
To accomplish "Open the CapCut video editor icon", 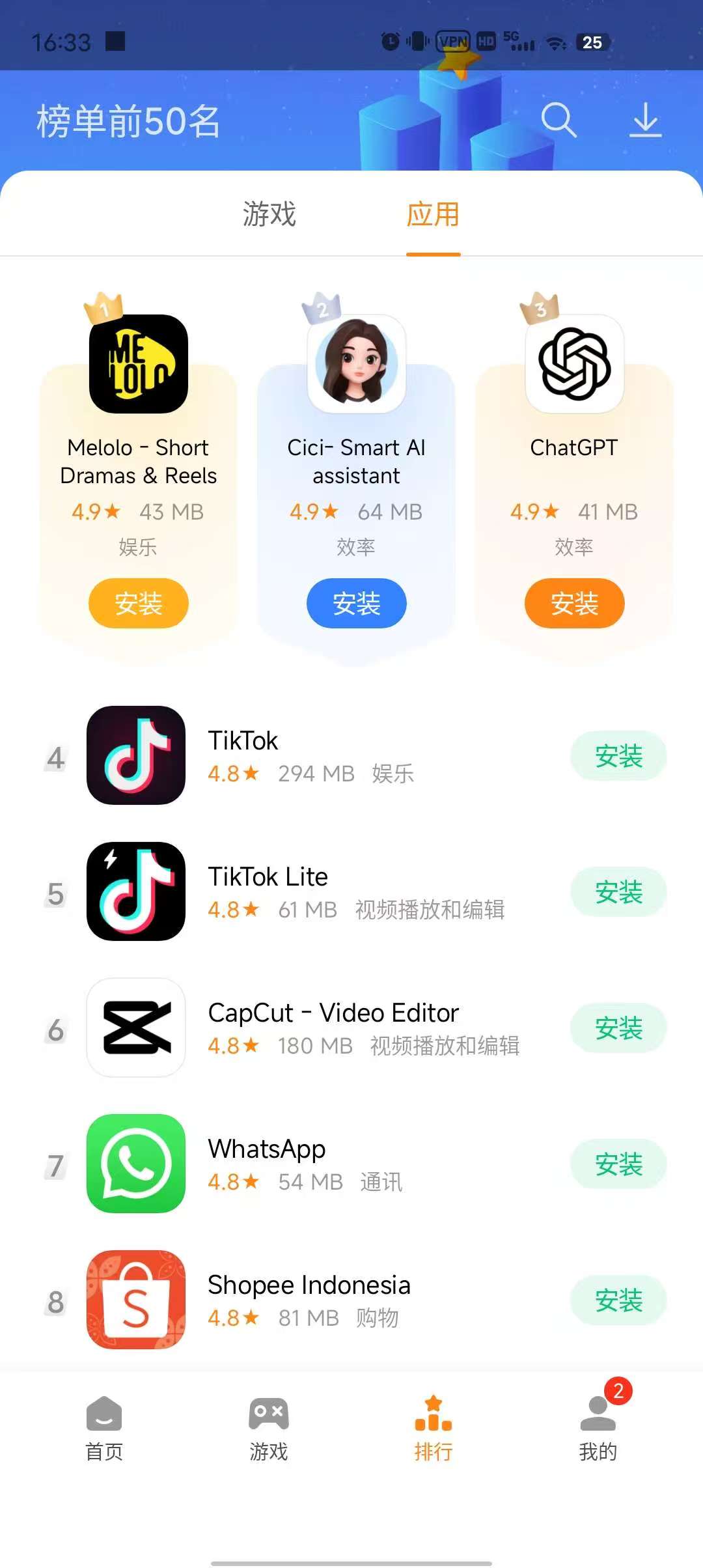I will (x=135, y=1029).
